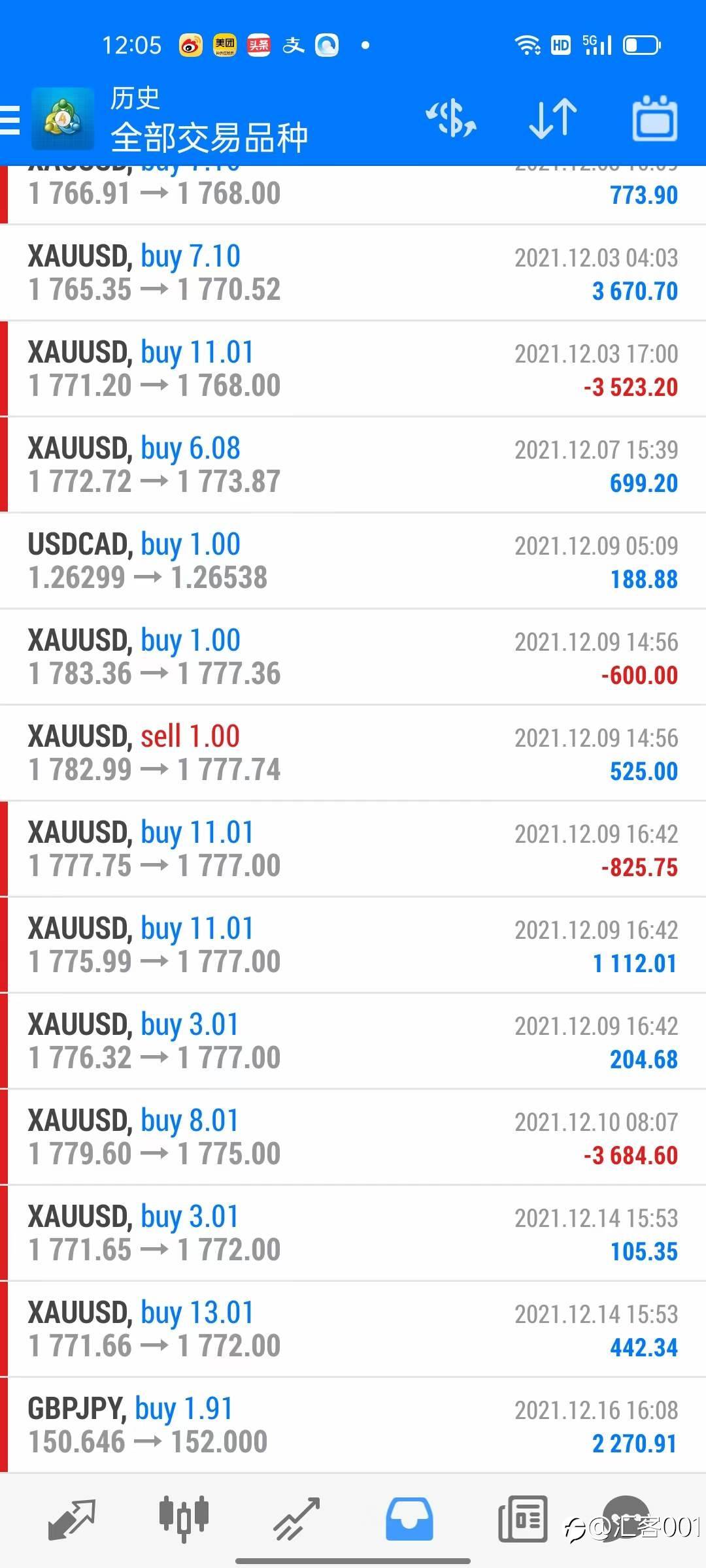Open the XAUUSD buy 7.10 trade at 1 765.35

(x=353, y=272)
